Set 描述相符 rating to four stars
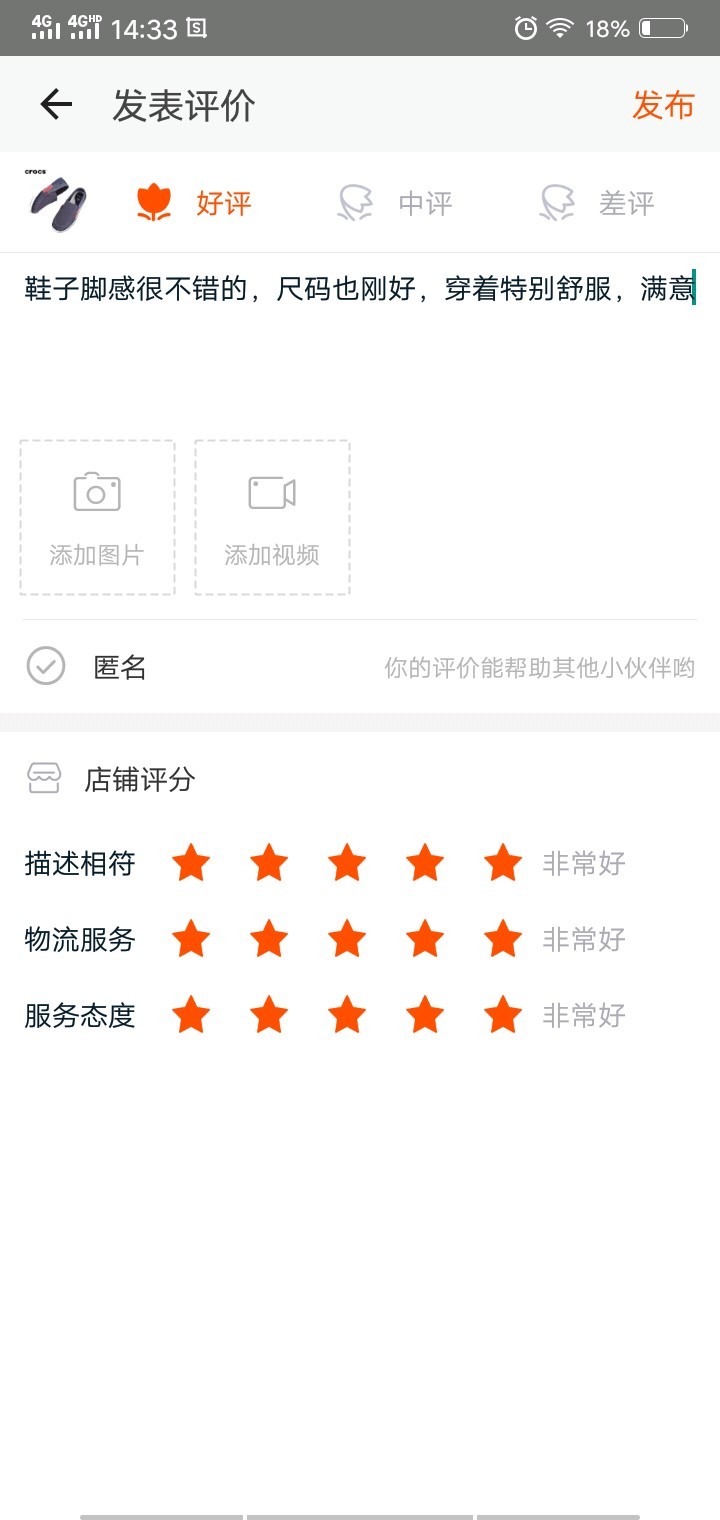This screenshot has height=1520, width=720. coord(425,862)
